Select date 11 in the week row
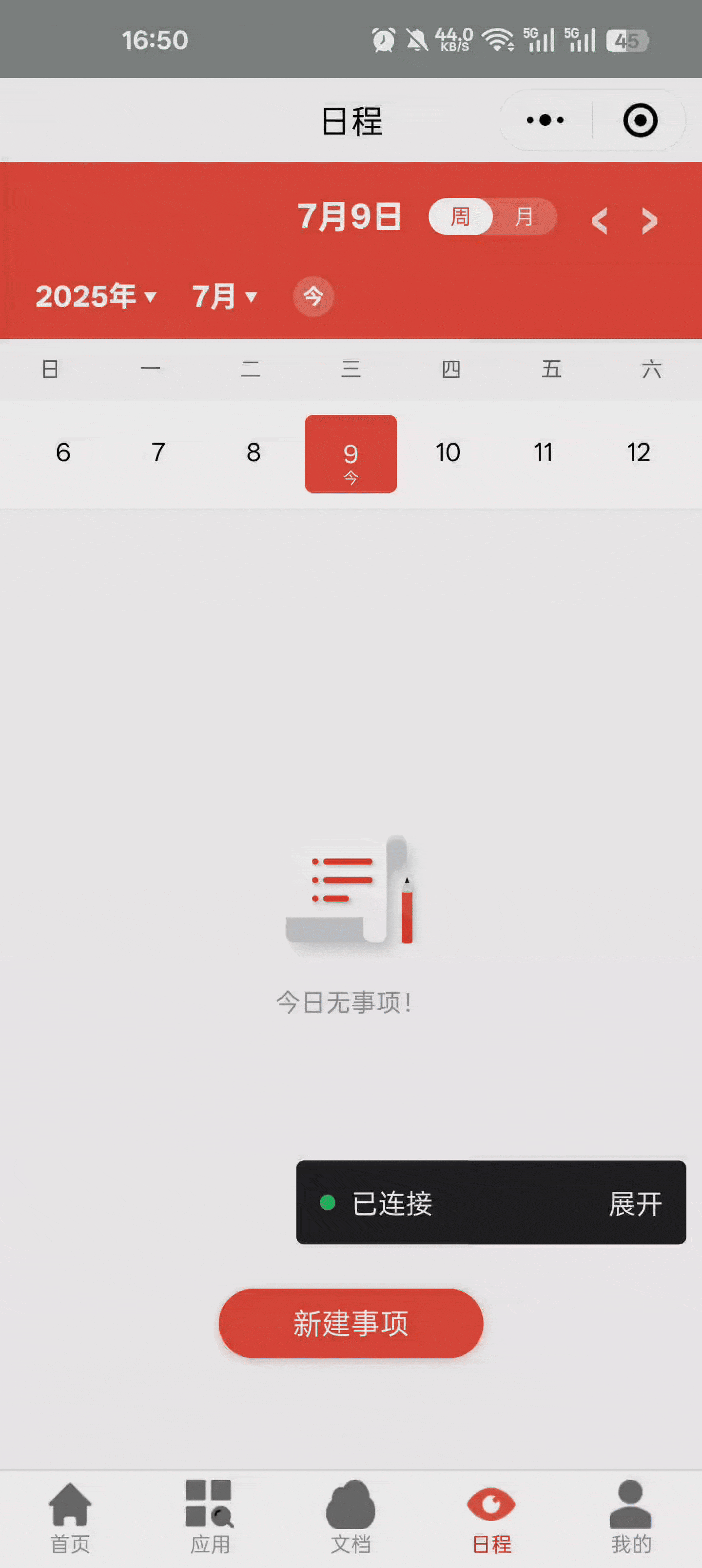This screenshot has height=1568, width=702. click(543, 453)
